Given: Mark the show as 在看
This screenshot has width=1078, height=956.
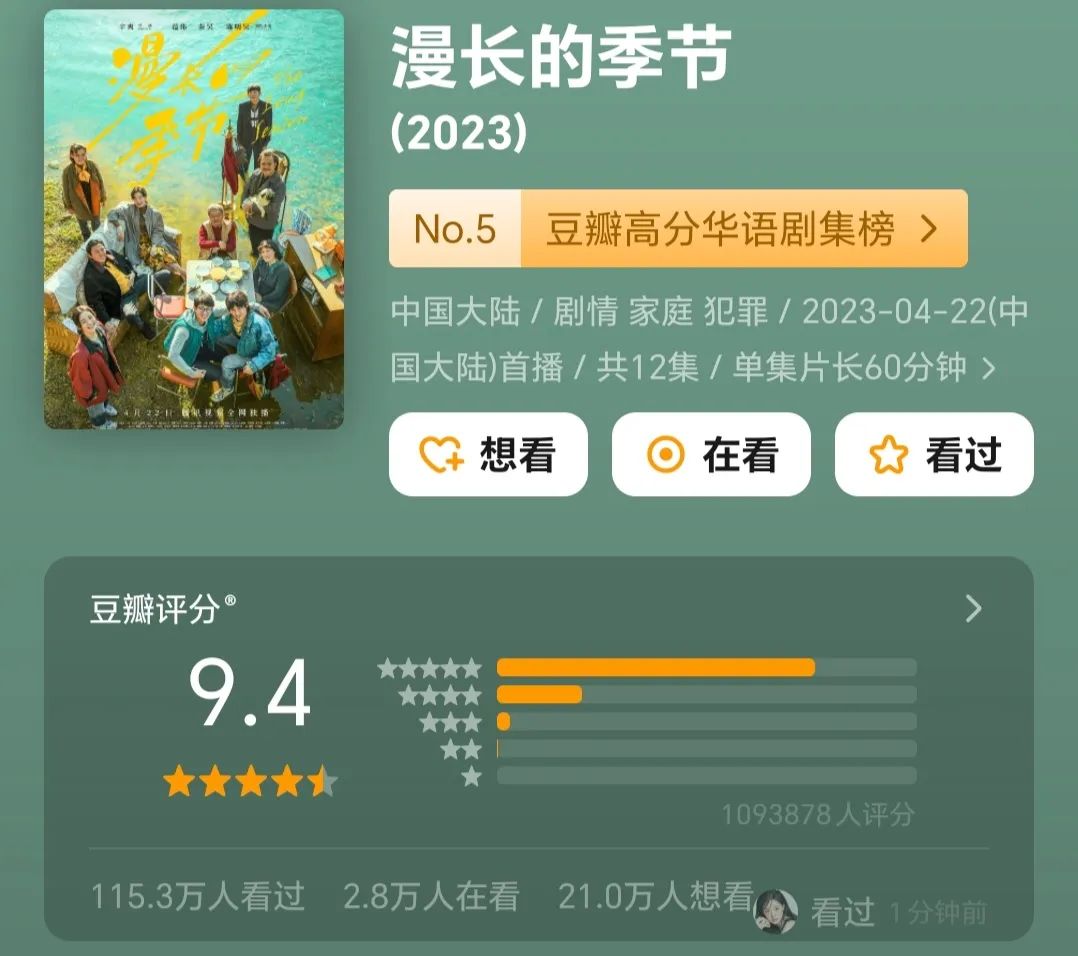Looking at the screenshot, I should 711,455.
